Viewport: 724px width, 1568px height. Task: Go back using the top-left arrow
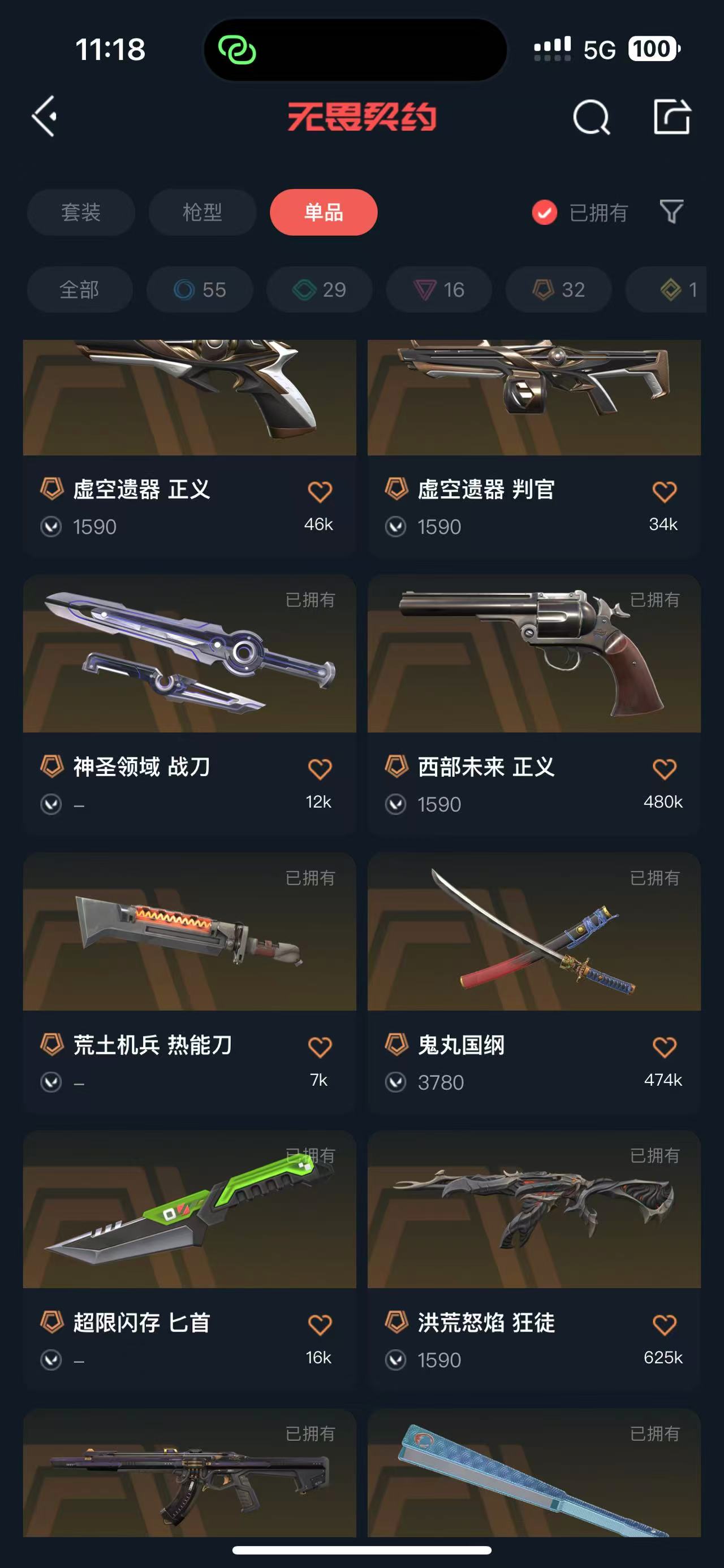(45, 116)
